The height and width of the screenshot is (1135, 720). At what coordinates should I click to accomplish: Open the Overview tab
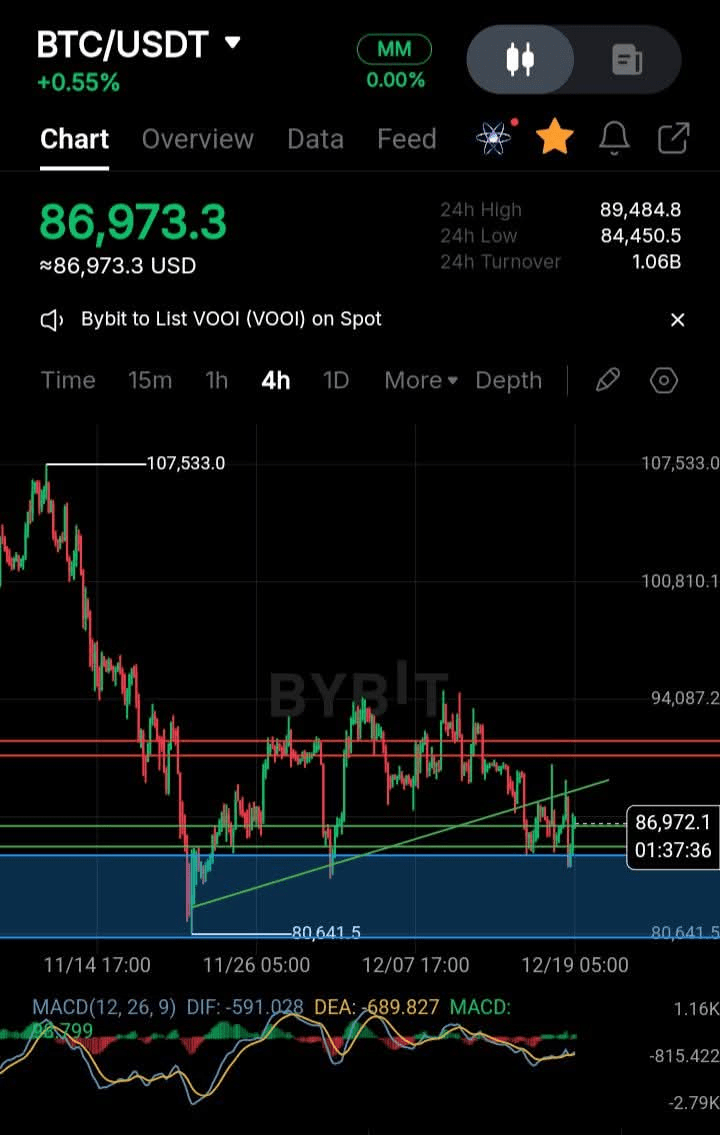pyautogui.click(x=197, y=139)
